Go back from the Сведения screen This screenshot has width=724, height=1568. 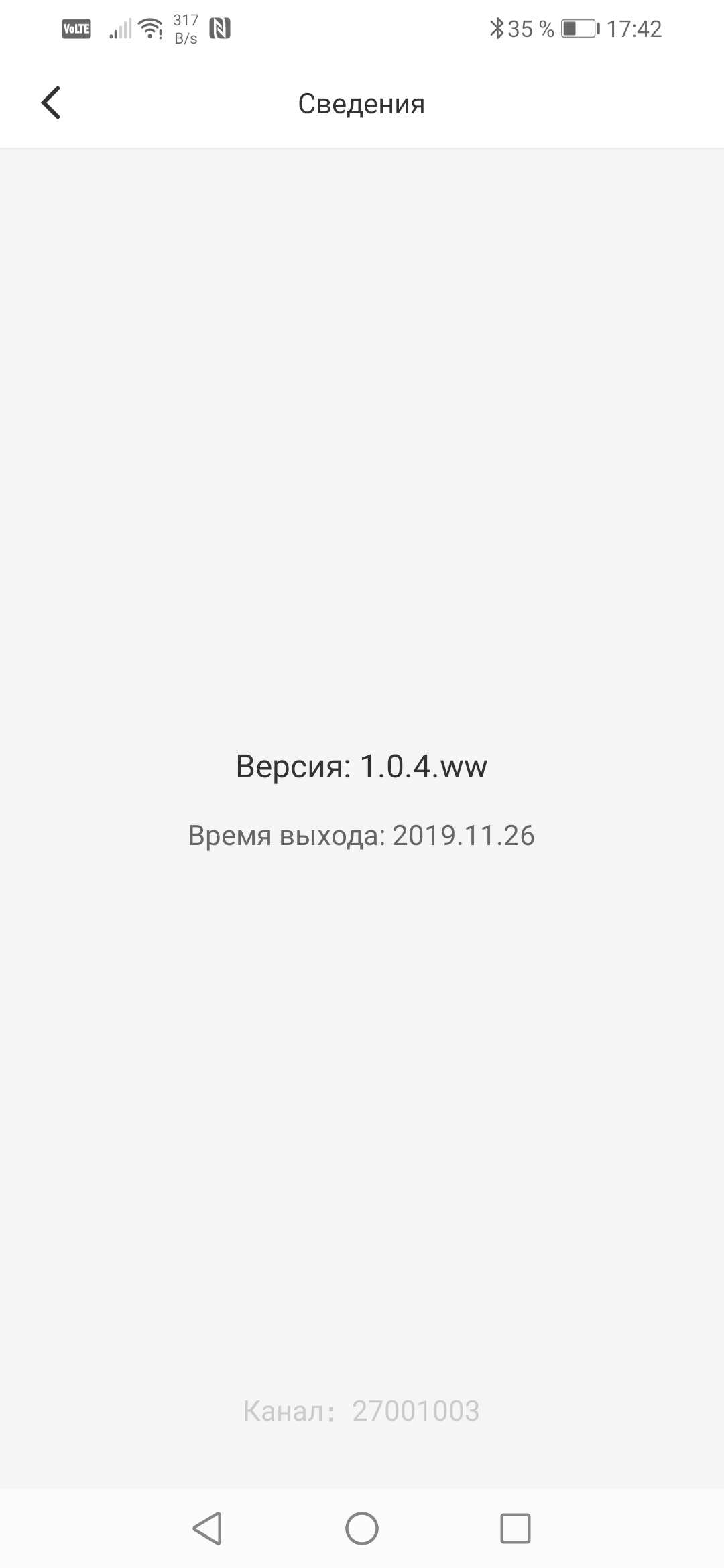[51, 103]
